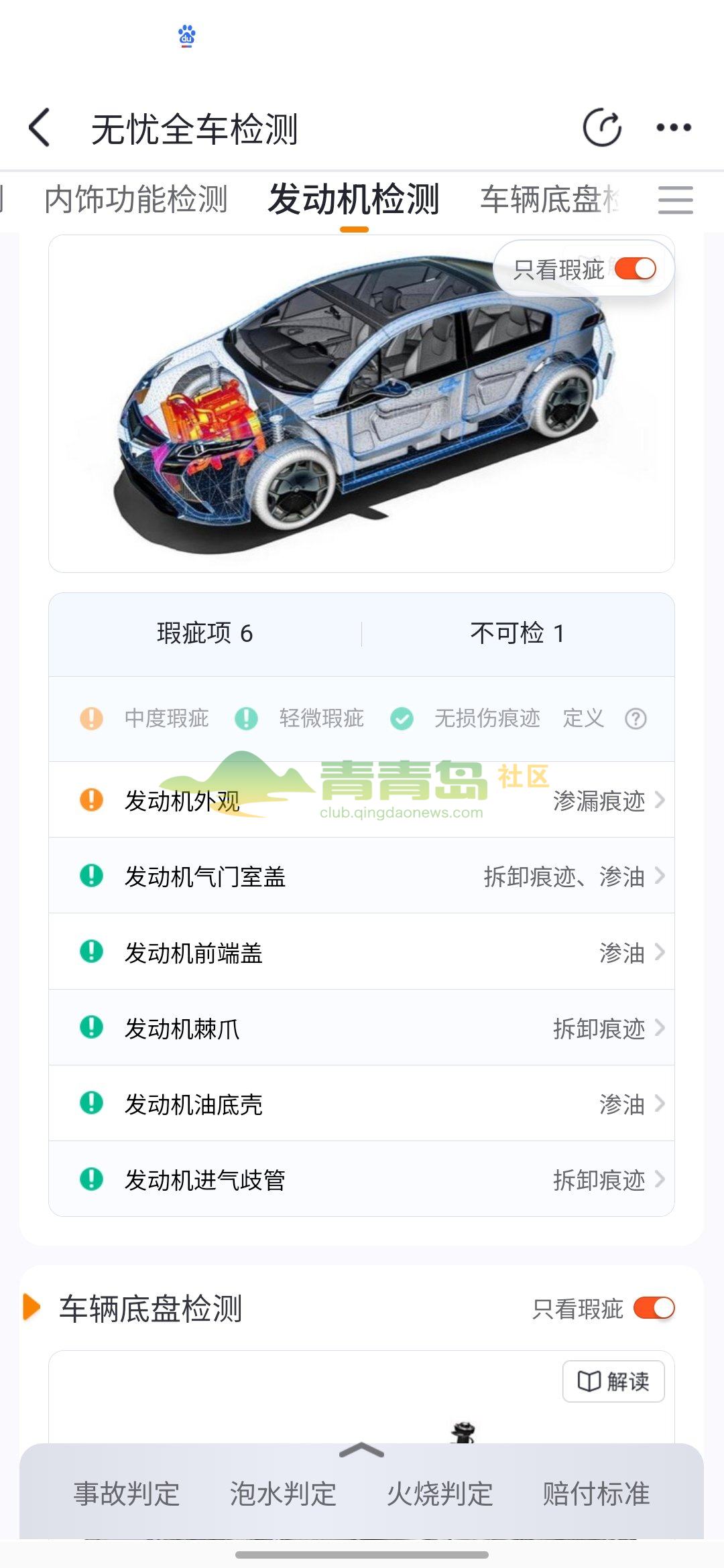Toggle 只看瑕疵 switch on engine image
Image resolution: width=724 pixels, height=1568 pixels.
pyautogui.click(x=636, y=269)
